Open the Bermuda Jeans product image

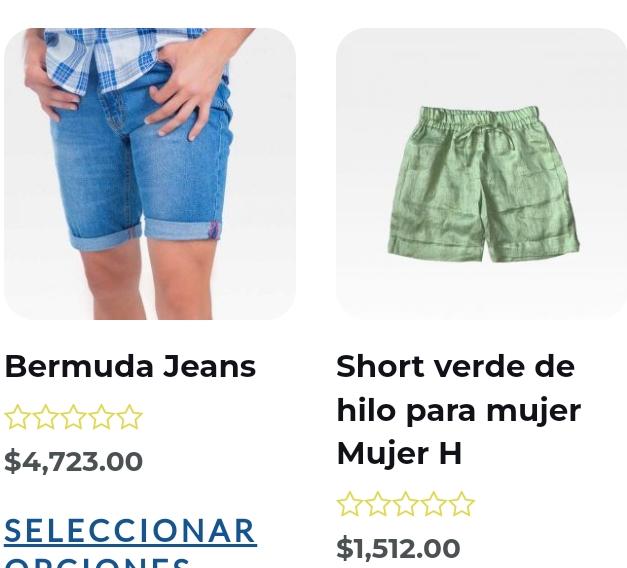pyautogui.click(x=150, y=174)
